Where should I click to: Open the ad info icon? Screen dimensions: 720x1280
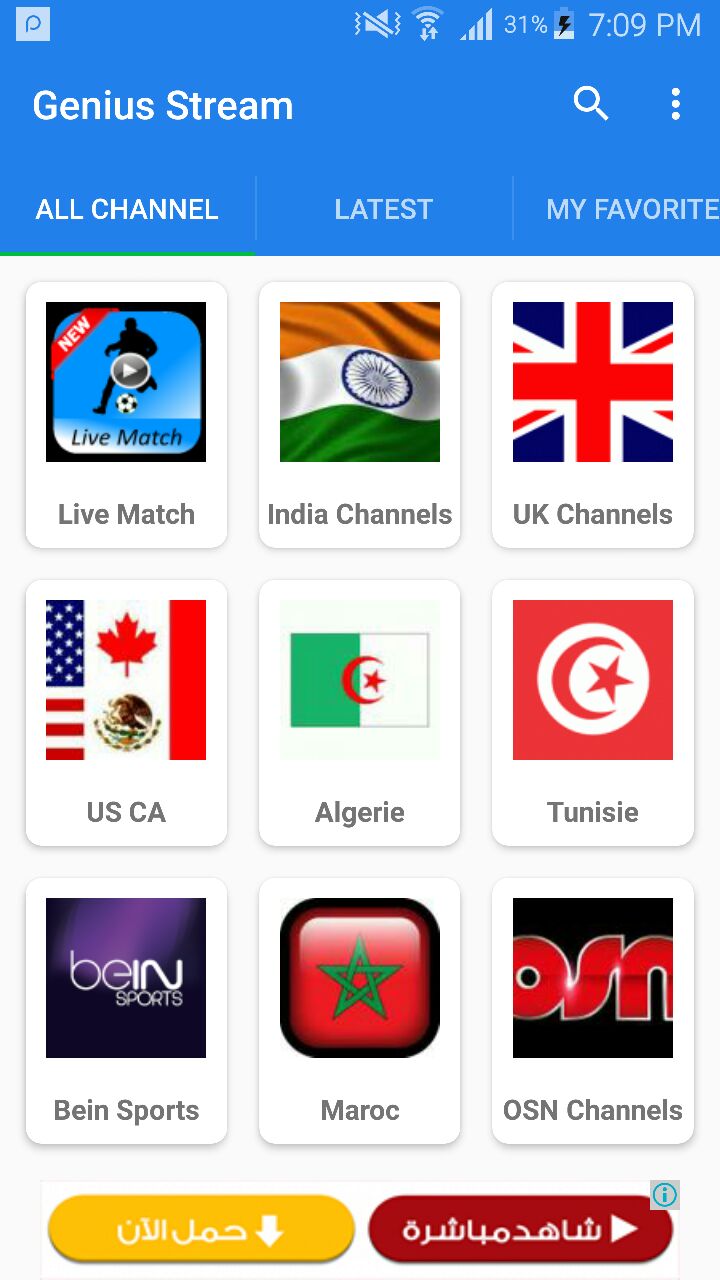[x=665, y=1194]
